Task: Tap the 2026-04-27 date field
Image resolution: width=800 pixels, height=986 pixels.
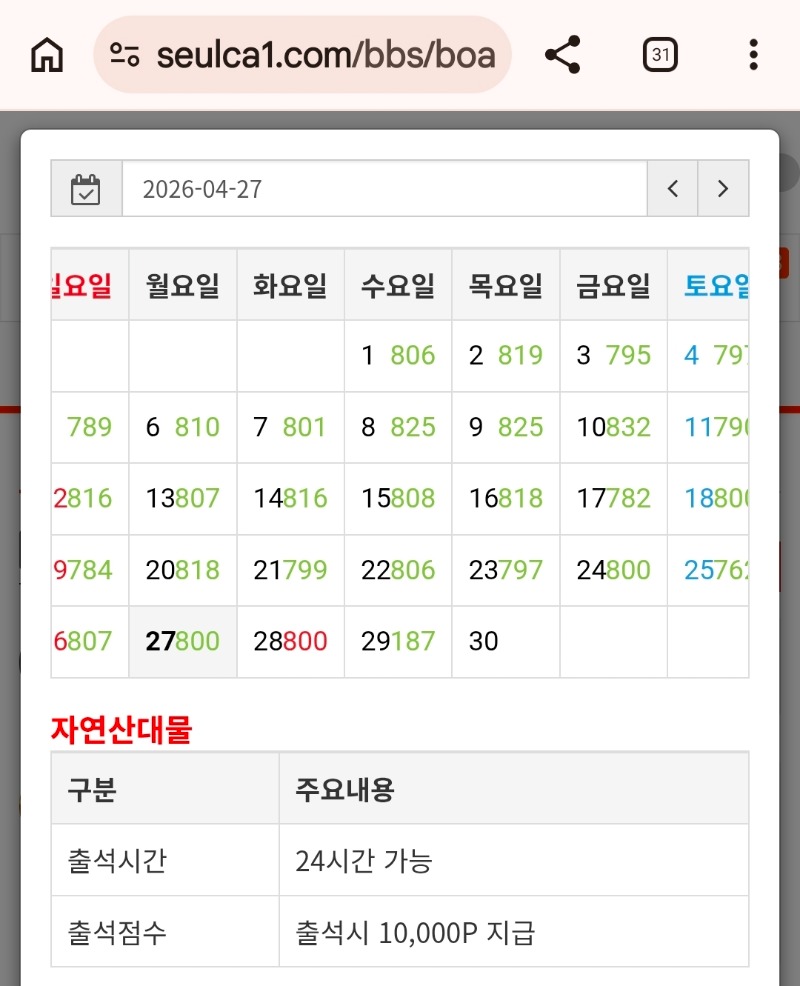Action: coord(384,189)
